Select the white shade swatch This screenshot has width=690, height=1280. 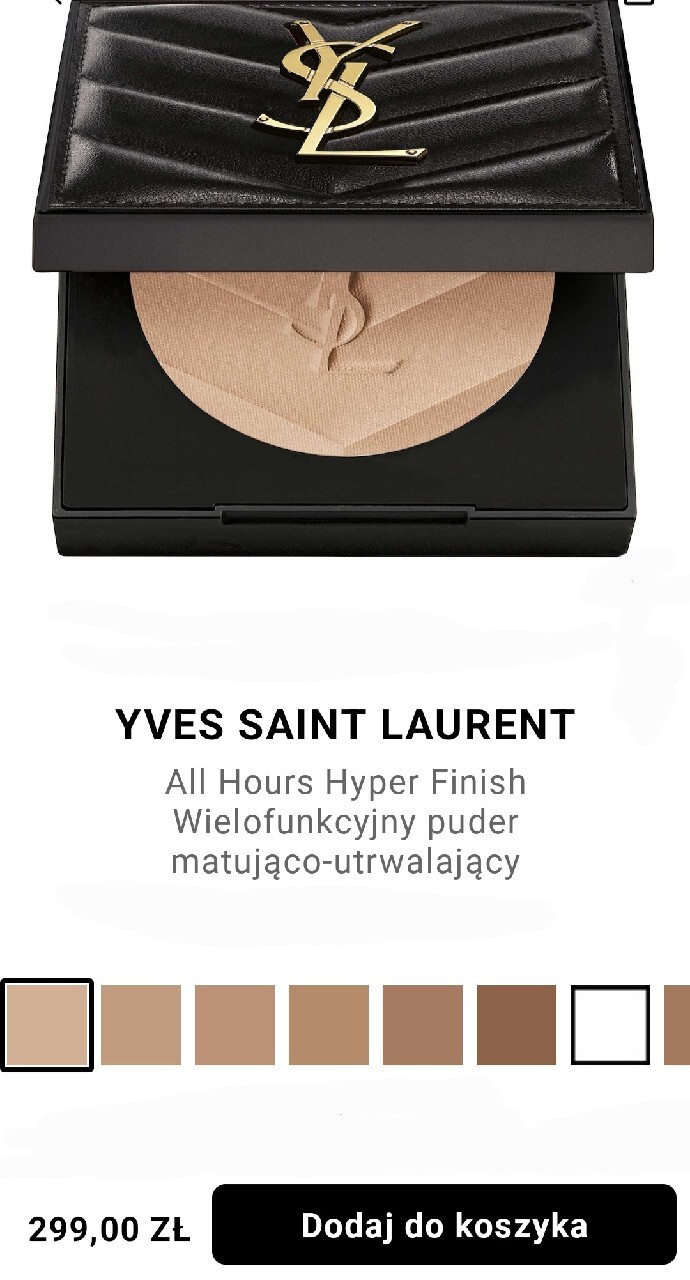point(610,1025)
